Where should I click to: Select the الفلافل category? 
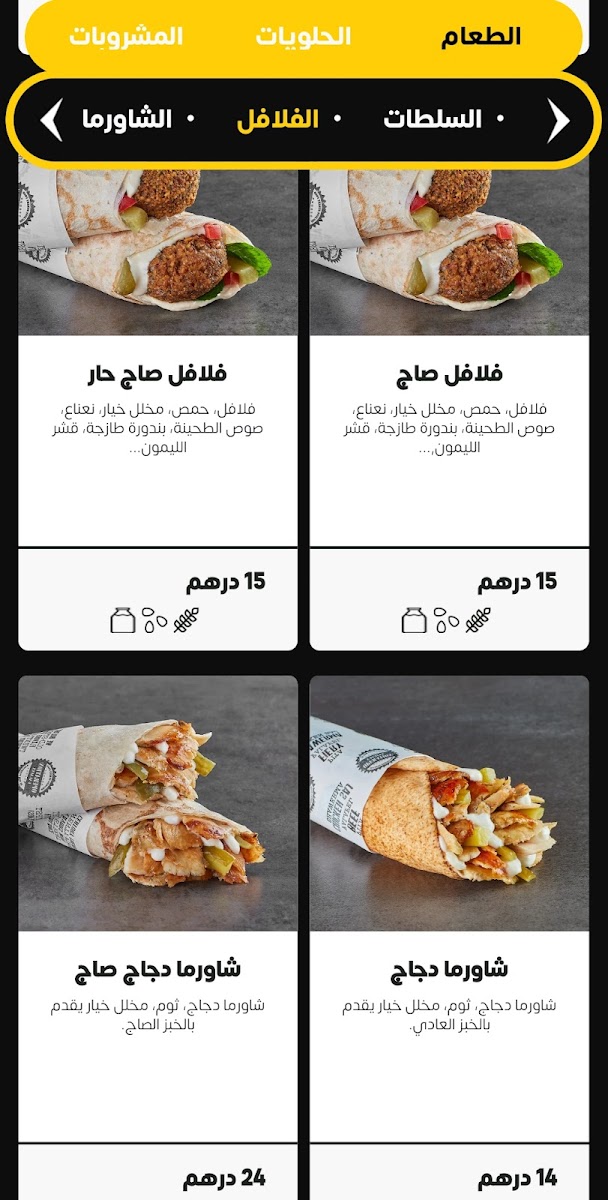[x=278, y=120]
